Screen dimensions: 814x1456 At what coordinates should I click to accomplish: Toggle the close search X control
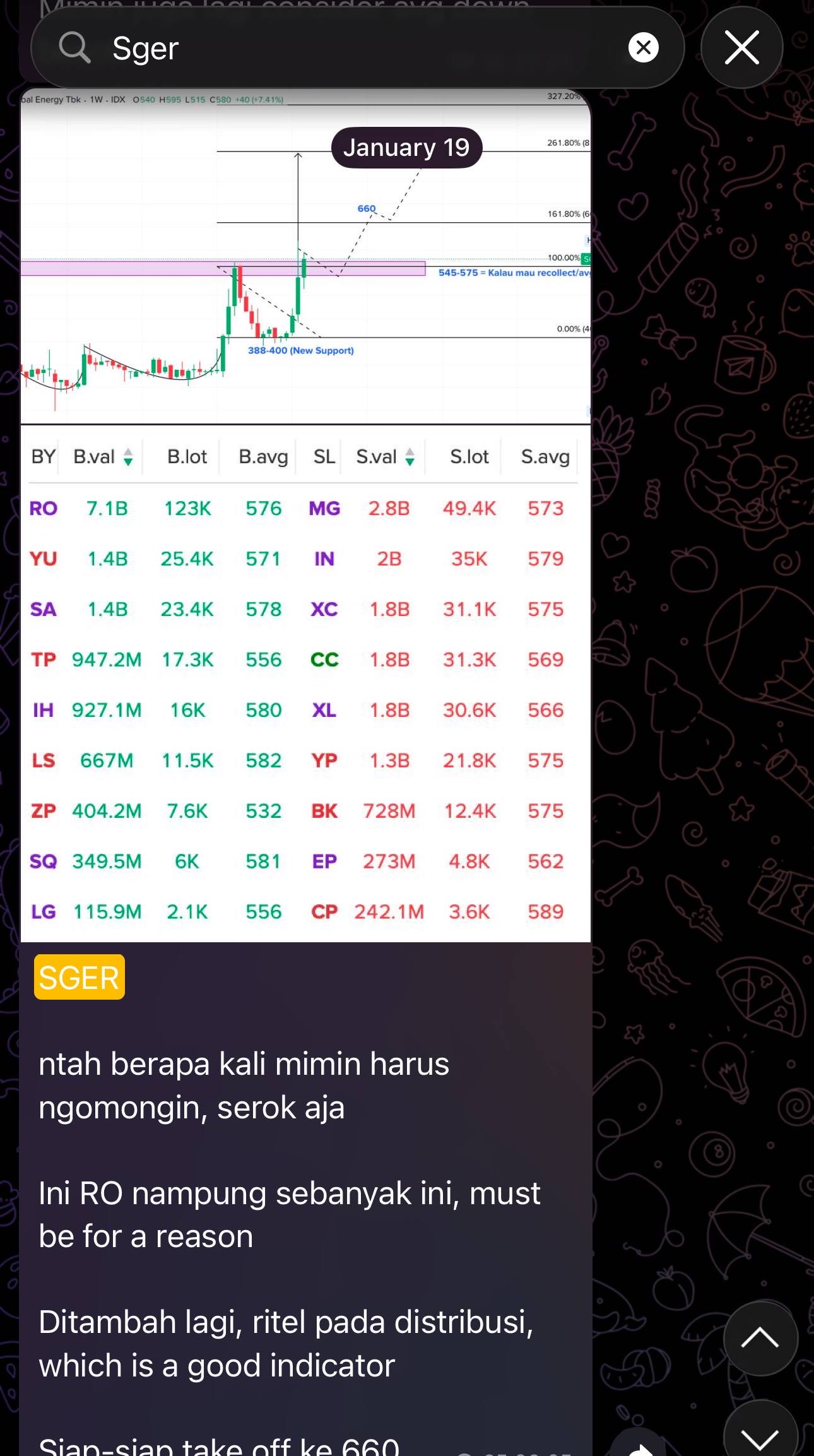point(741,47)
